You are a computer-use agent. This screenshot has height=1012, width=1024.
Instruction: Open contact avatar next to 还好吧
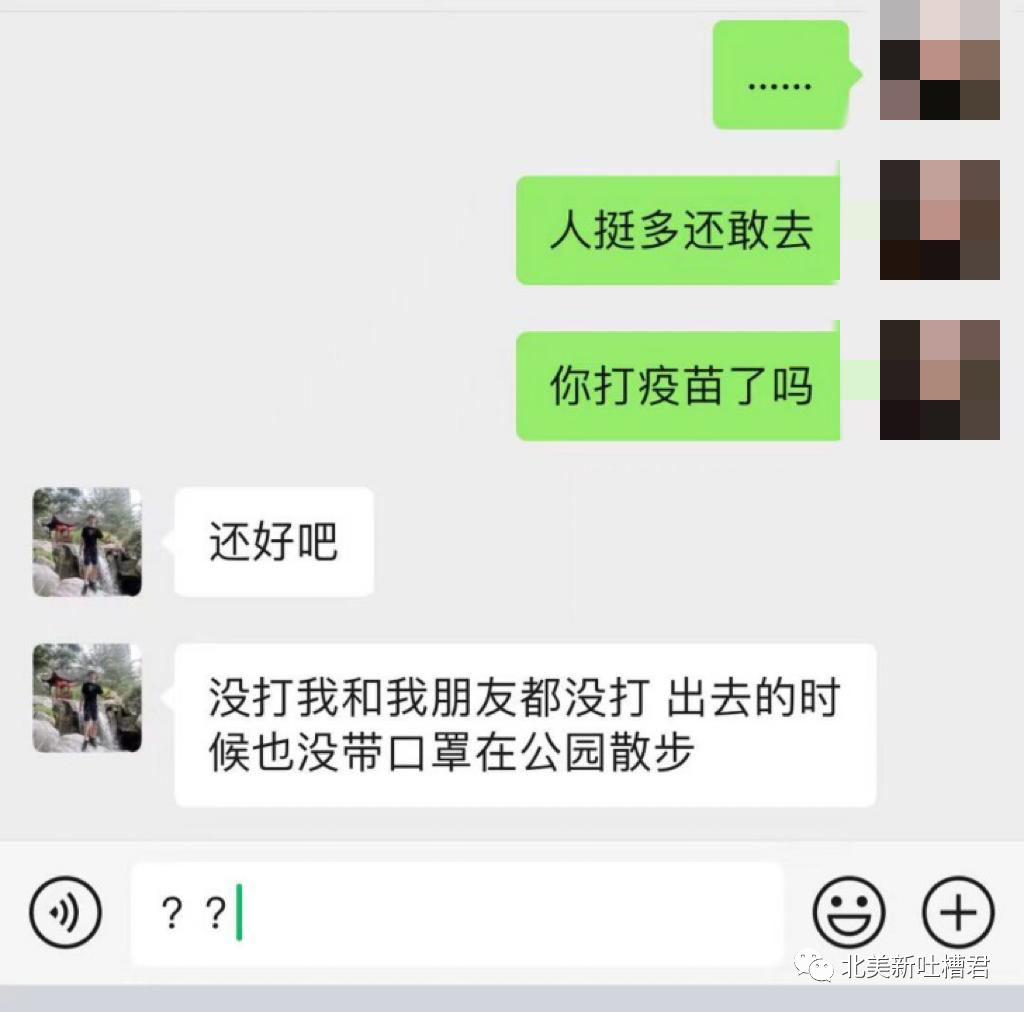(x=87, y=542)
